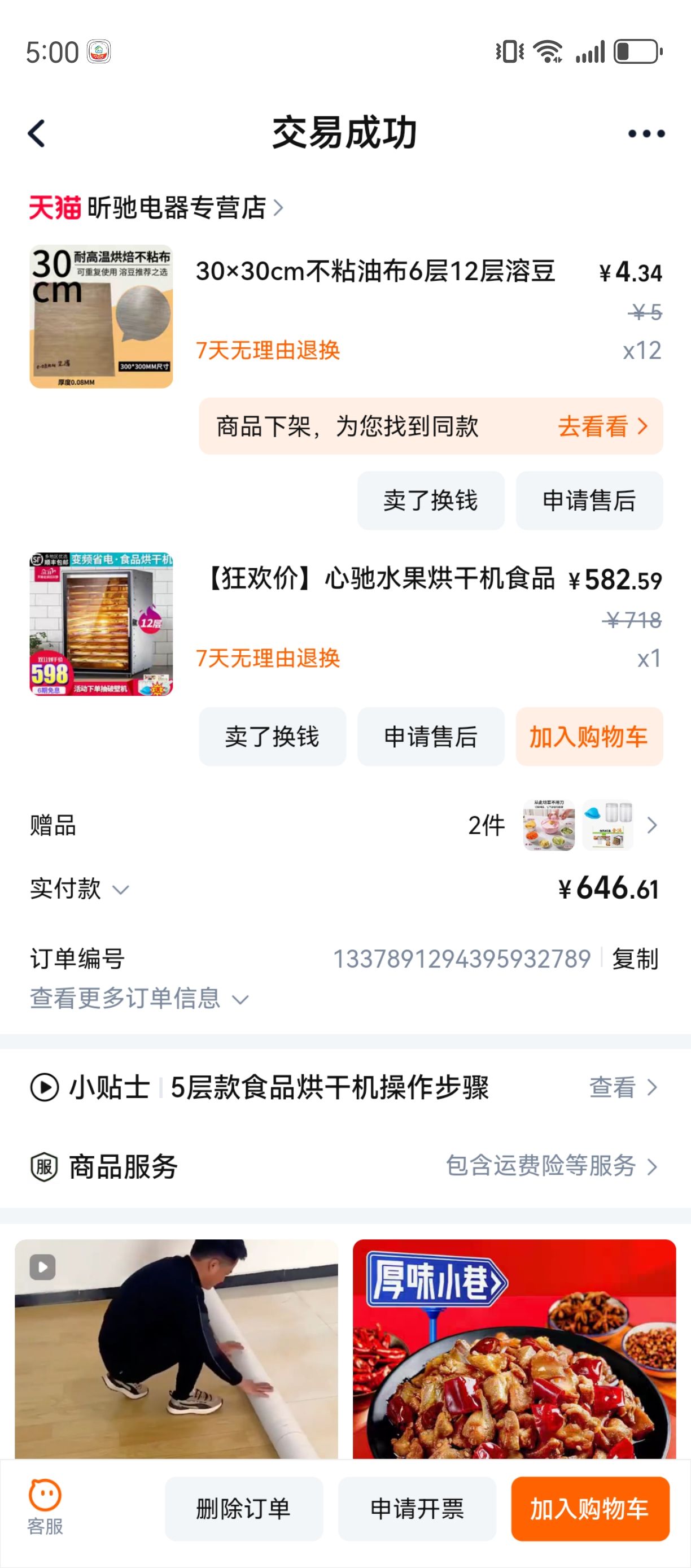This screenshot has height=1568, width=691.
Task: Request 申请售后 for the 不粘油布 item
Action: pos(589,500)
